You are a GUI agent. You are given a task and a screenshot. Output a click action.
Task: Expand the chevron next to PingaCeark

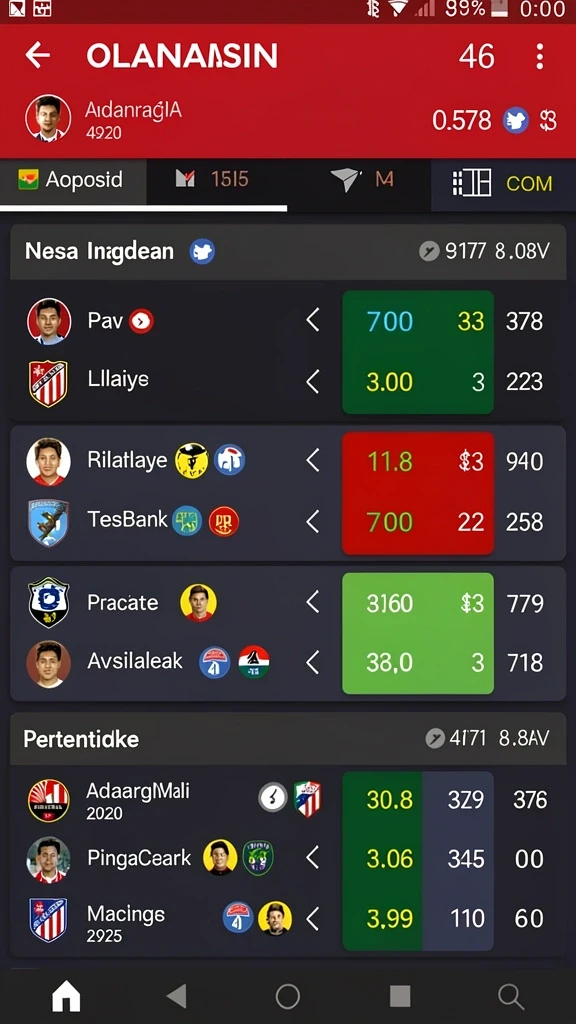coord(313,858)
